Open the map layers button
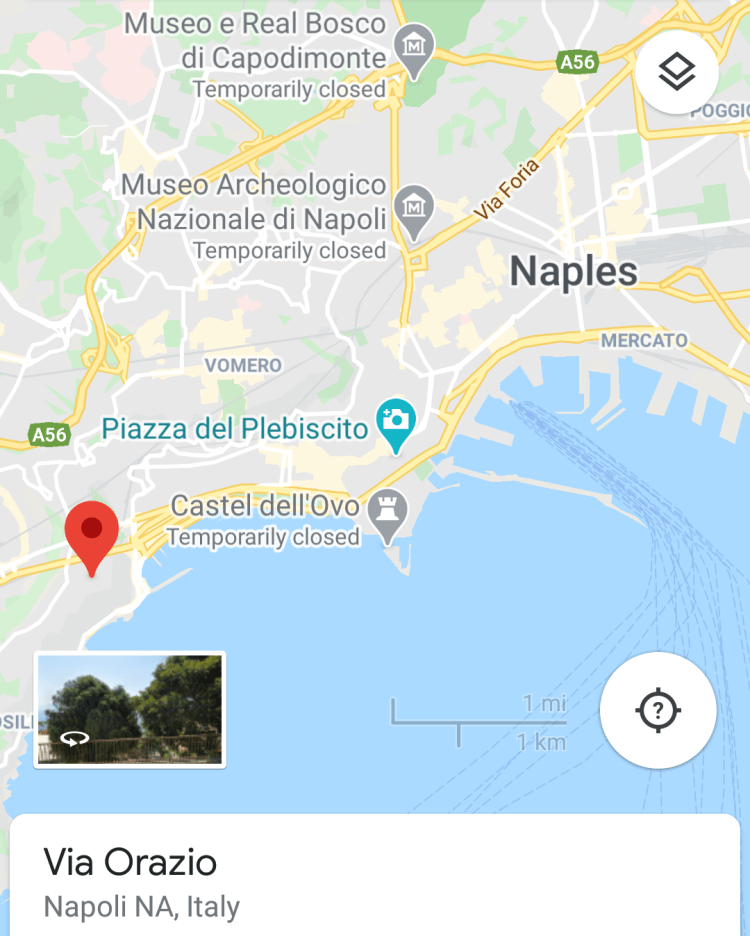The image size is (750, 936). click(x=677, y=72)
